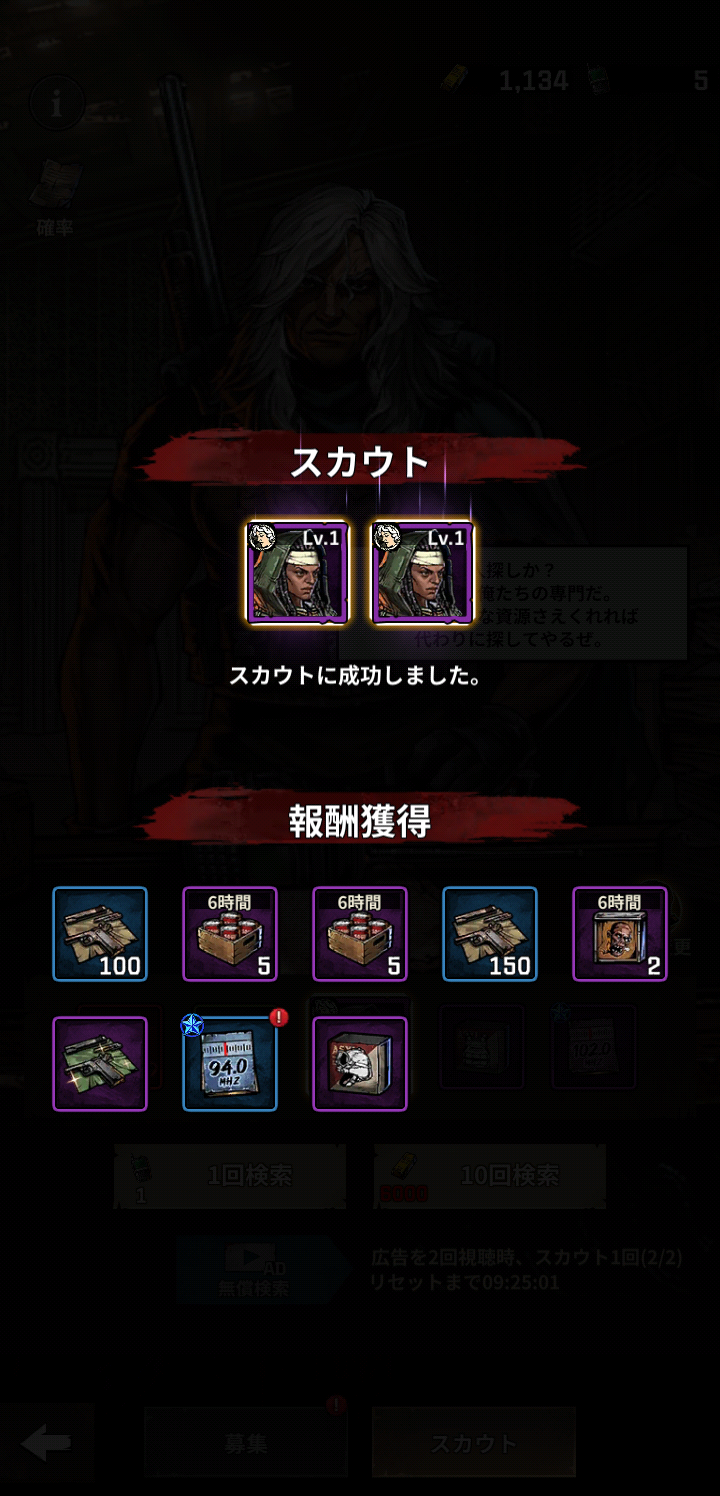Tap the pistol parts reward showing 150
Viewport: 720px width, 1496px height.
[x=490, y=934]
